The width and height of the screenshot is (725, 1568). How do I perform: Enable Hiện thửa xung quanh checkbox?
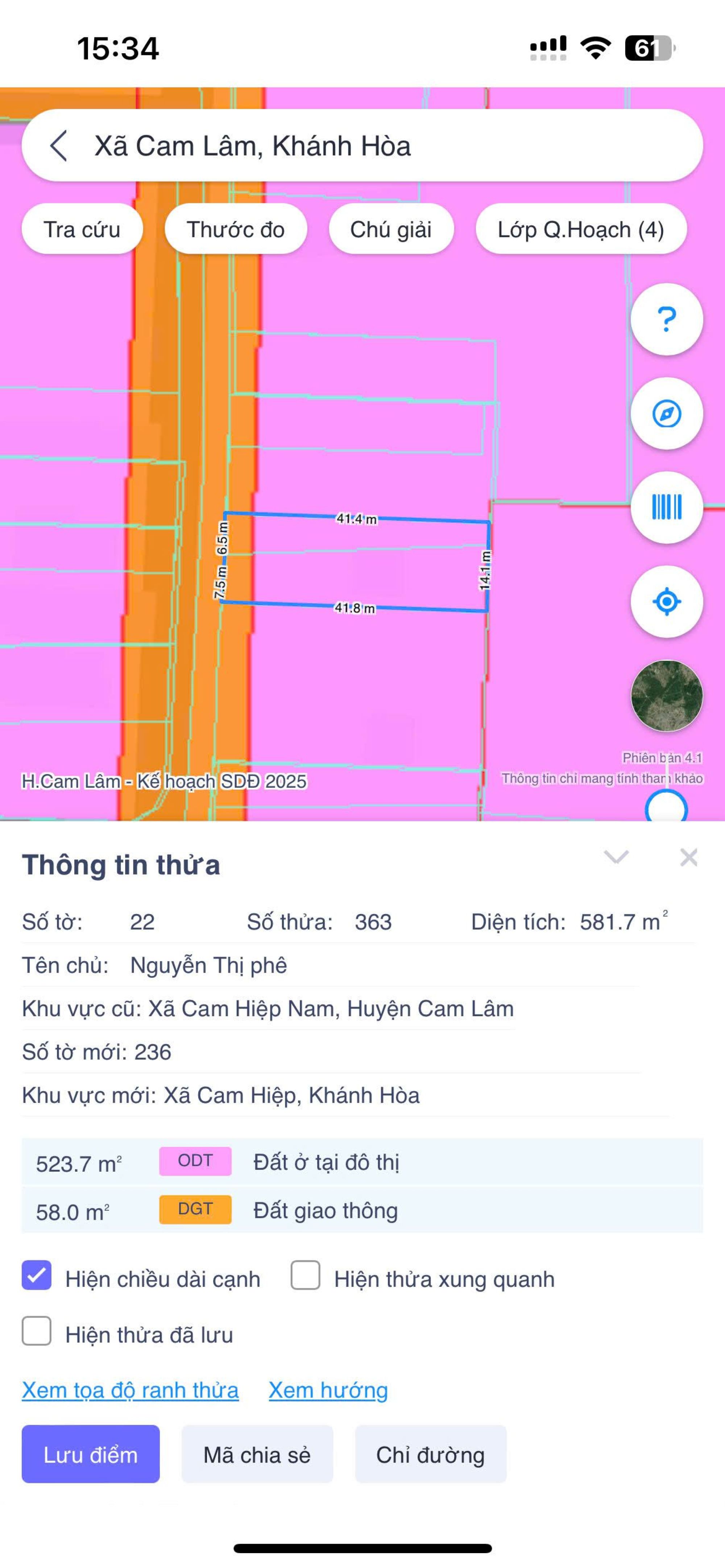[x=305, y=1275]
